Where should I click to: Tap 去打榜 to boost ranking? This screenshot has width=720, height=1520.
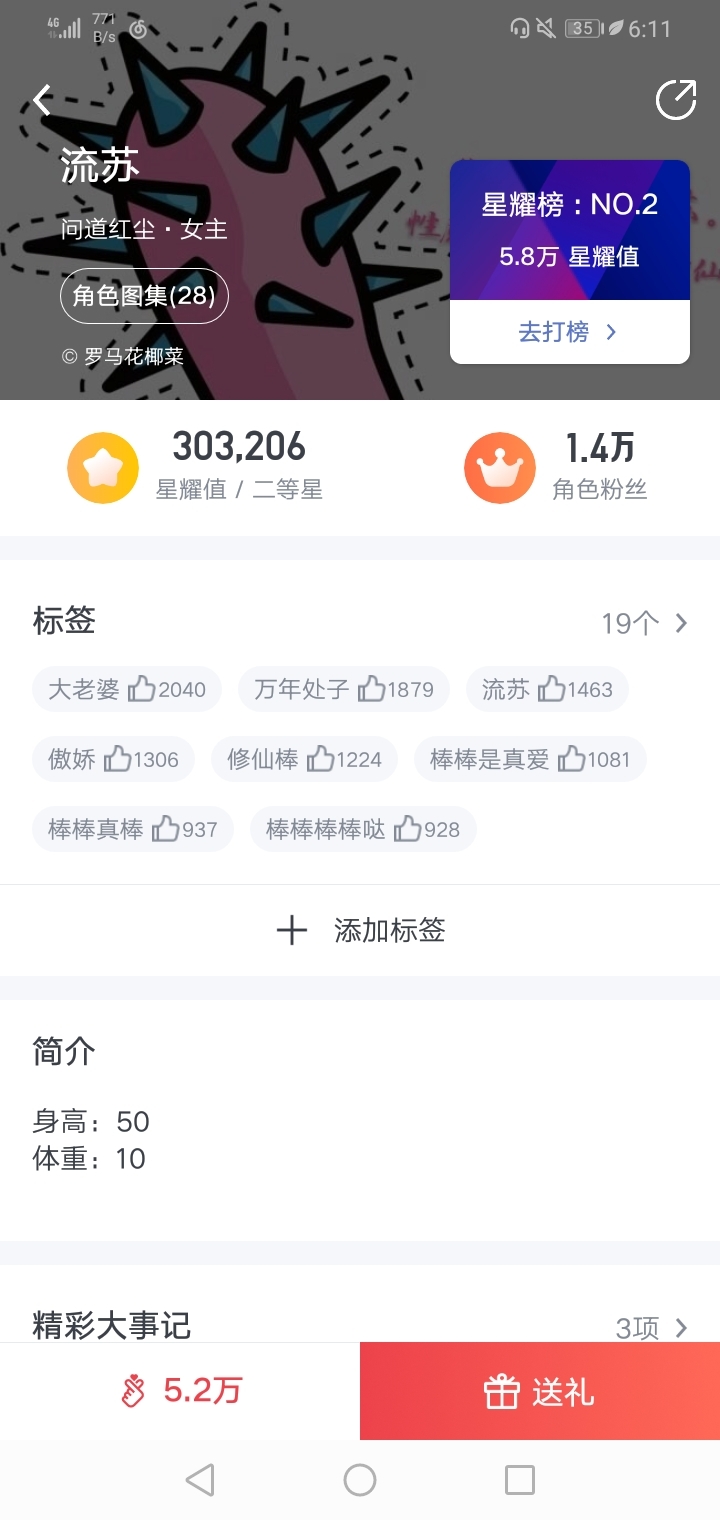click(569, 332)
